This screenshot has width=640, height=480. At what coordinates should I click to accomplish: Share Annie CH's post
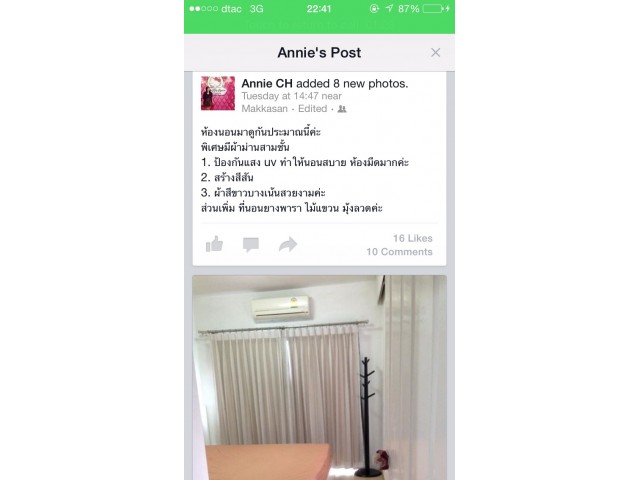coord(288,244)
